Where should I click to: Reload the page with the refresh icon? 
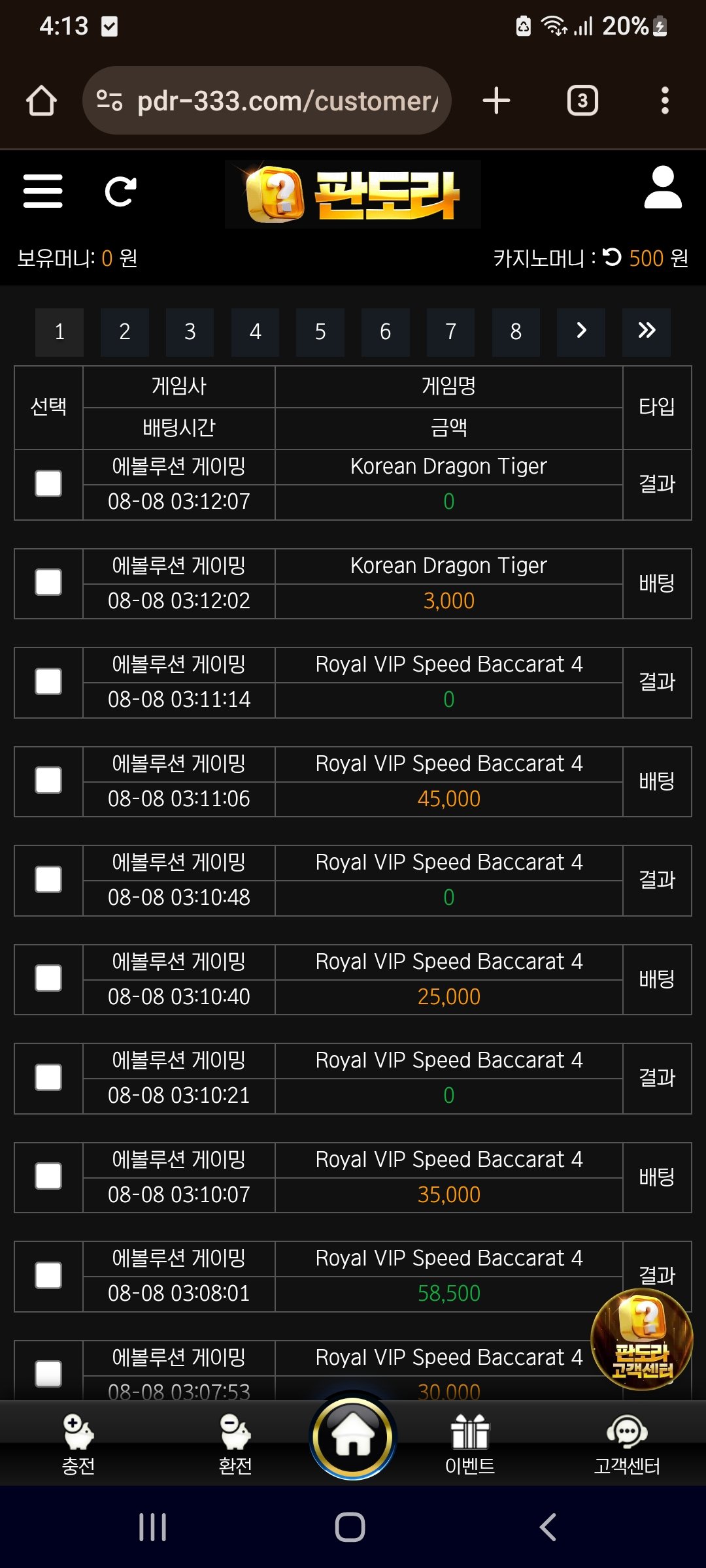click(120, 191)
